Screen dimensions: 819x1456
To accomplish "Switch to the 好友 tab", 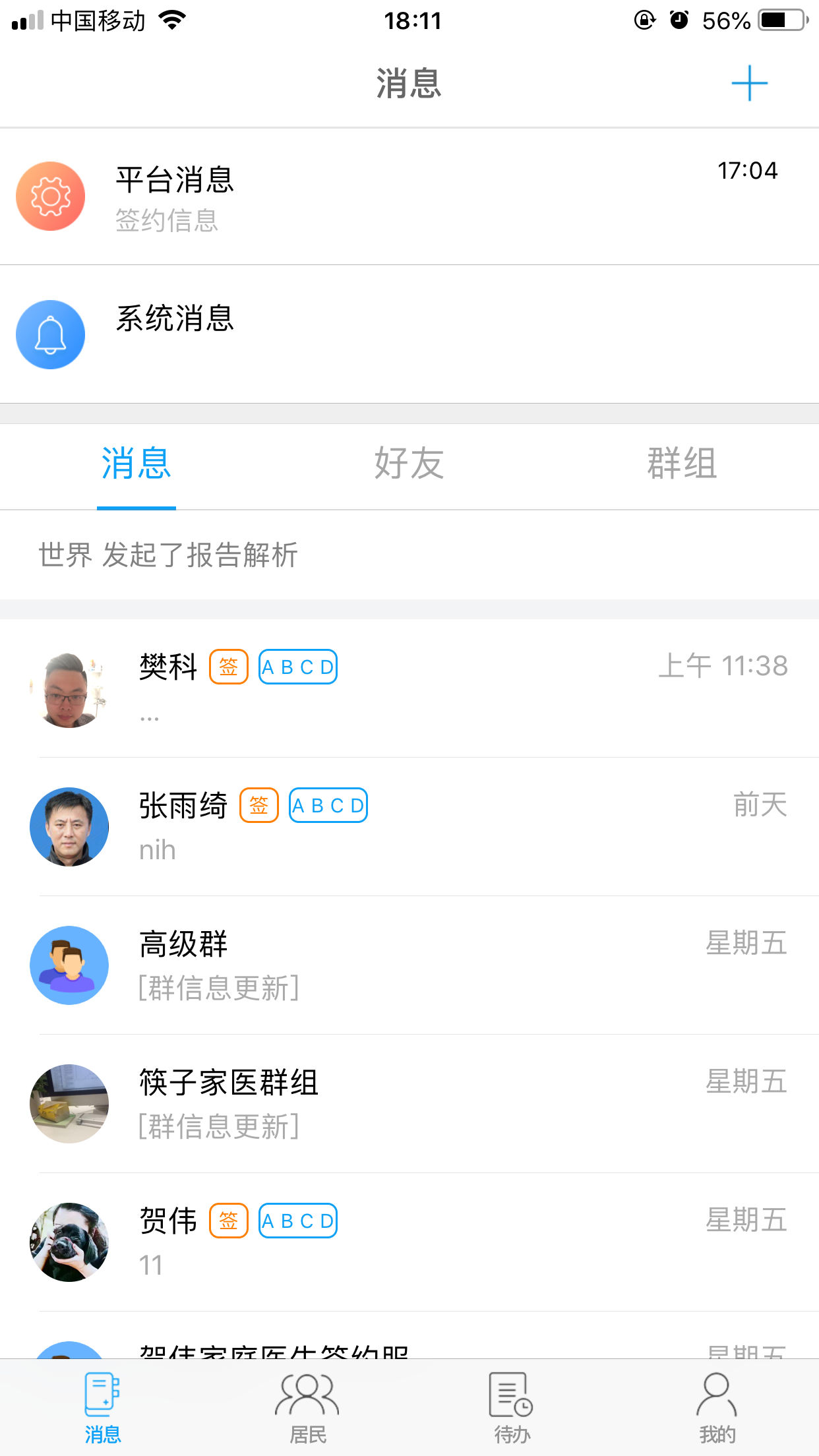I will [409, 464].
